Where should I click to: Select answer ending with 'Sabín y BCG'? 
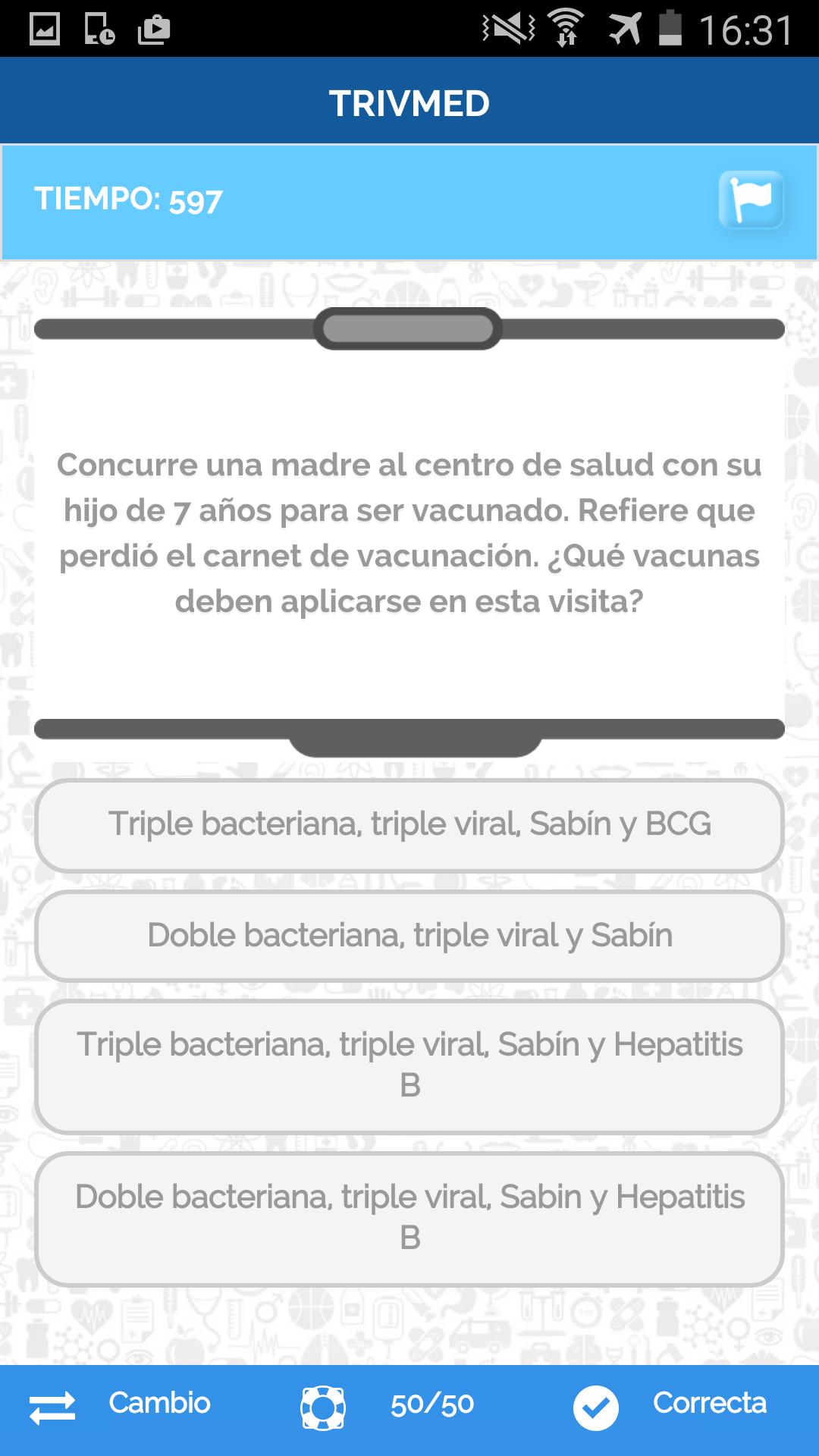point(409,825)
